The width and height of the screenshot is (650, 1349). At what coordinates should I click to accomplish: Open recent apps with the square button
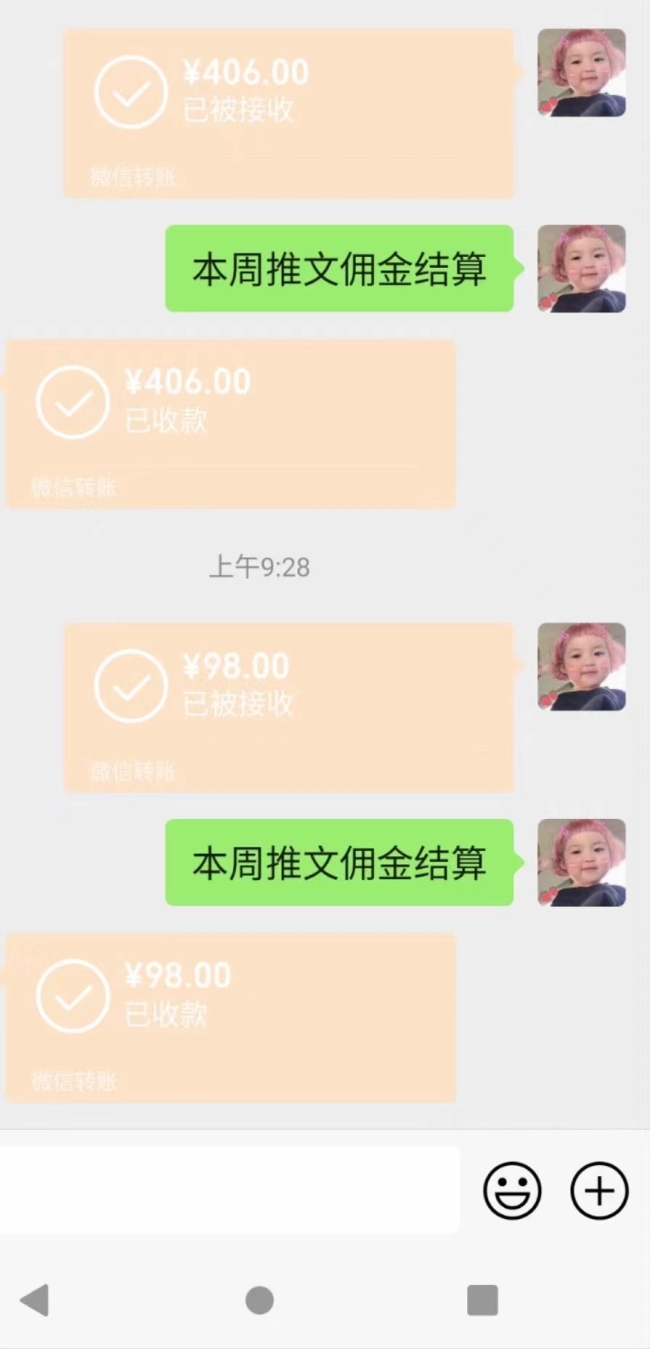pos(482,1300)
